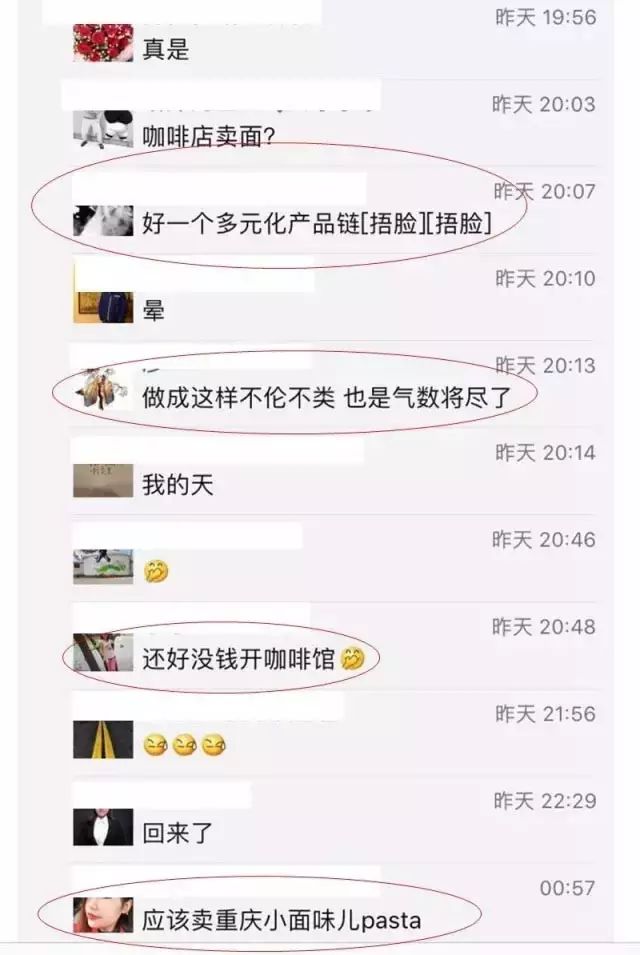Open the comment 应该卖重庆小面味儿pasta

[281, 919]
